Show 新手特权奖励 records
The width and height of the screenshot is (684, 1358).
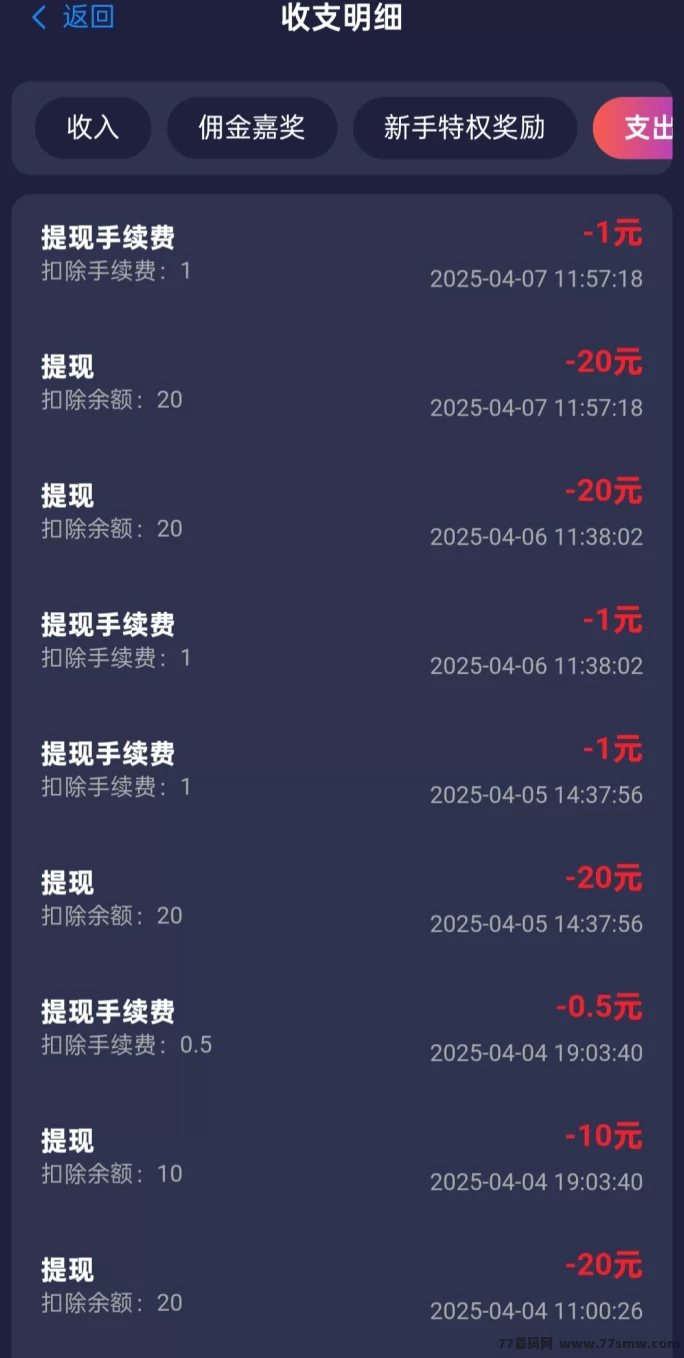point(464,128)
